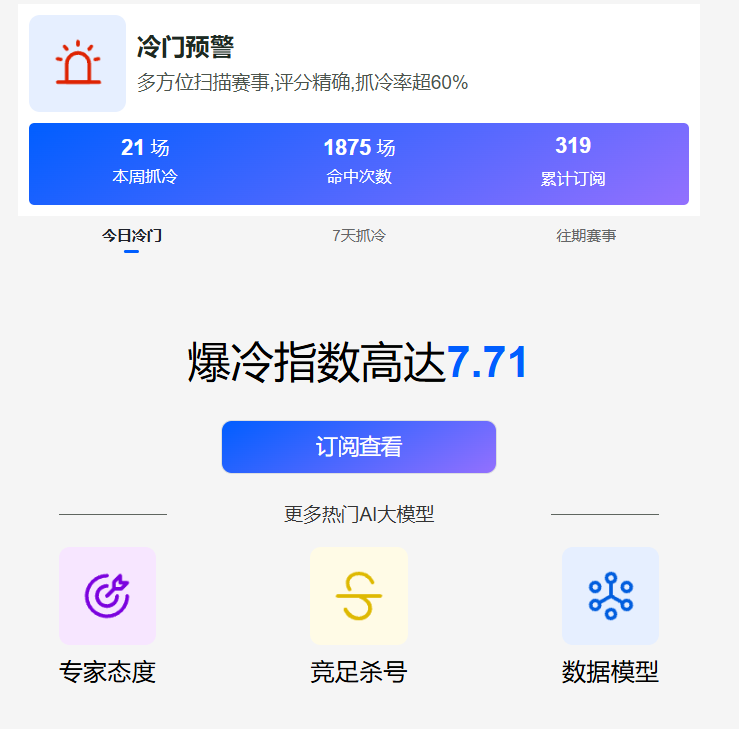Switch to the 7天抓冷 tab

point(359,235)
